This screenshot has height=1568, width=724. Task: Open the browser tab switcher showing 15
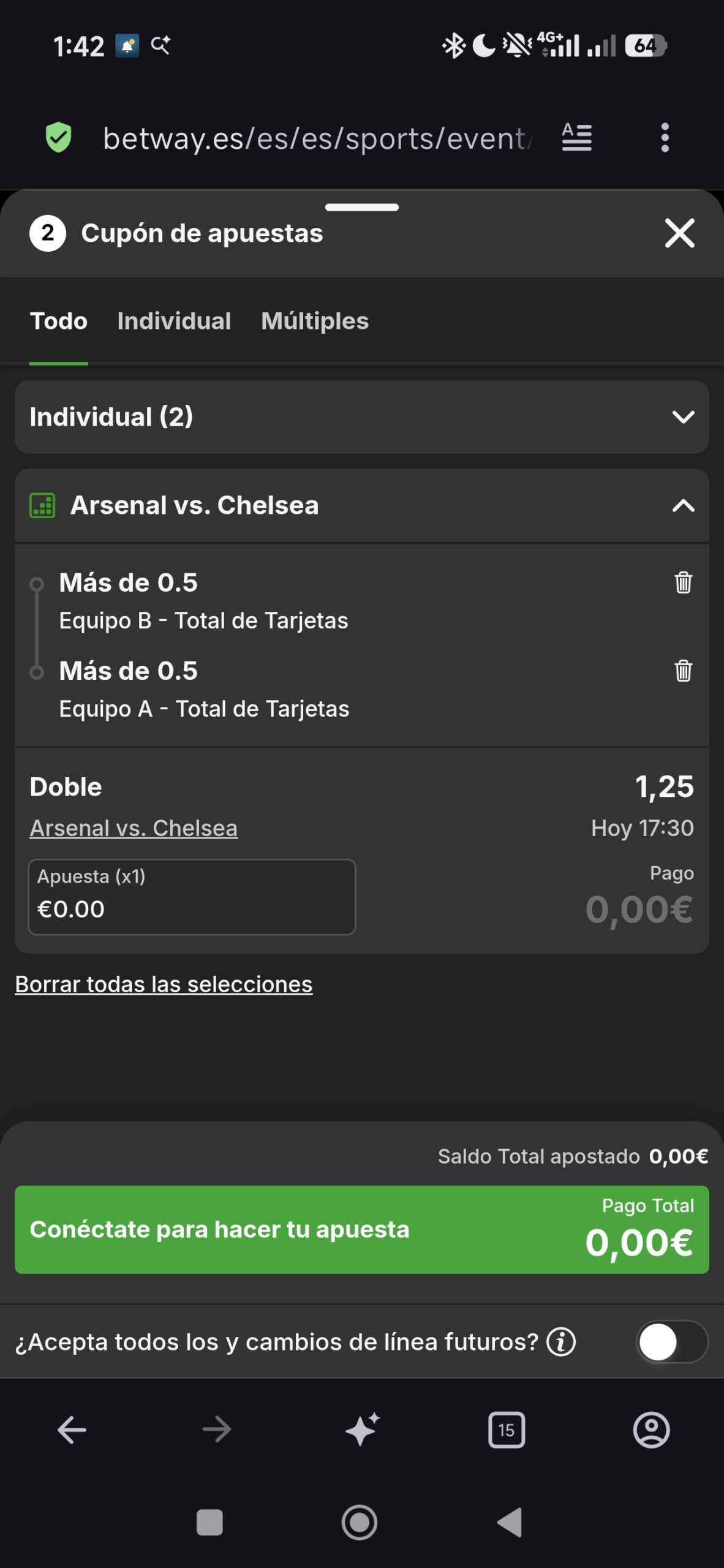point(506,1430)
